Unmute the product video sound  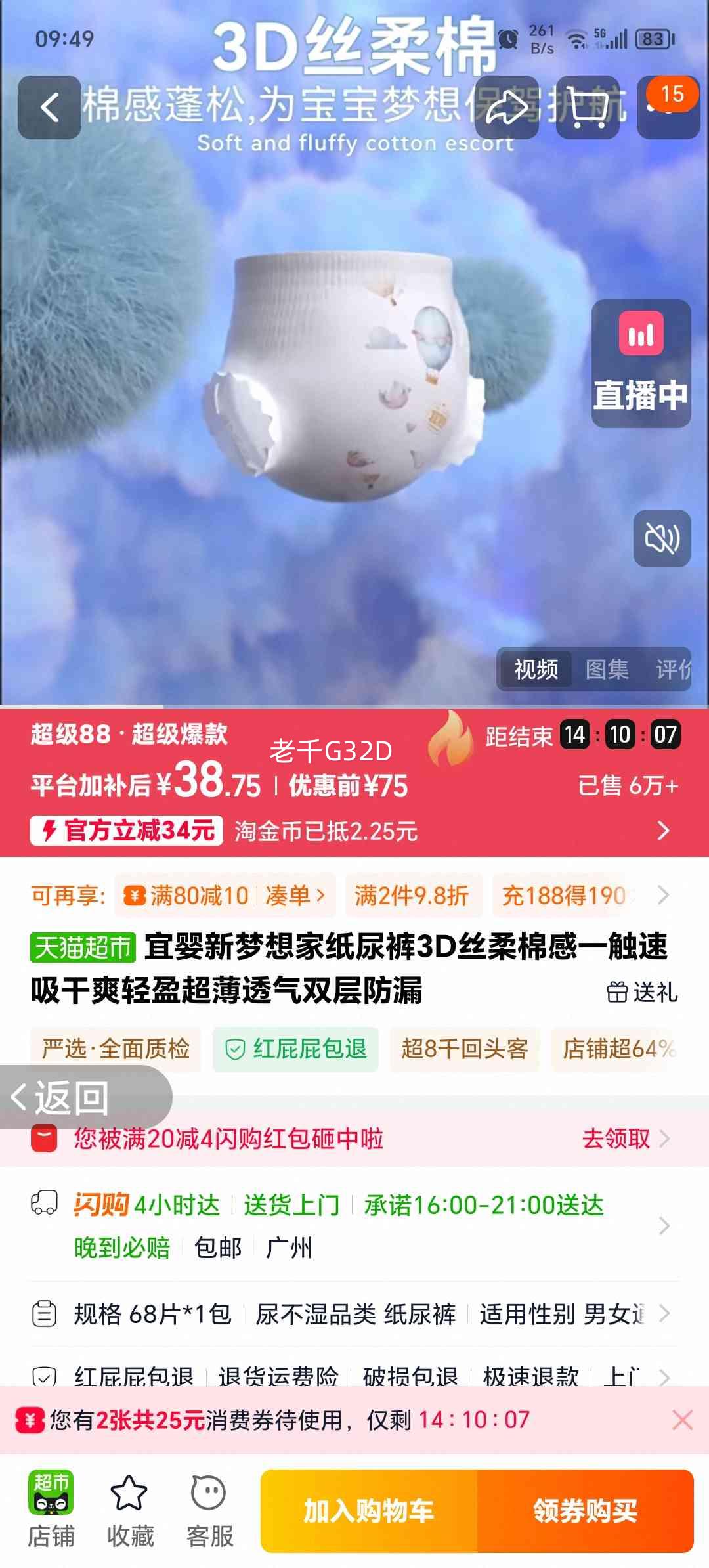click(x=660, y=540)
